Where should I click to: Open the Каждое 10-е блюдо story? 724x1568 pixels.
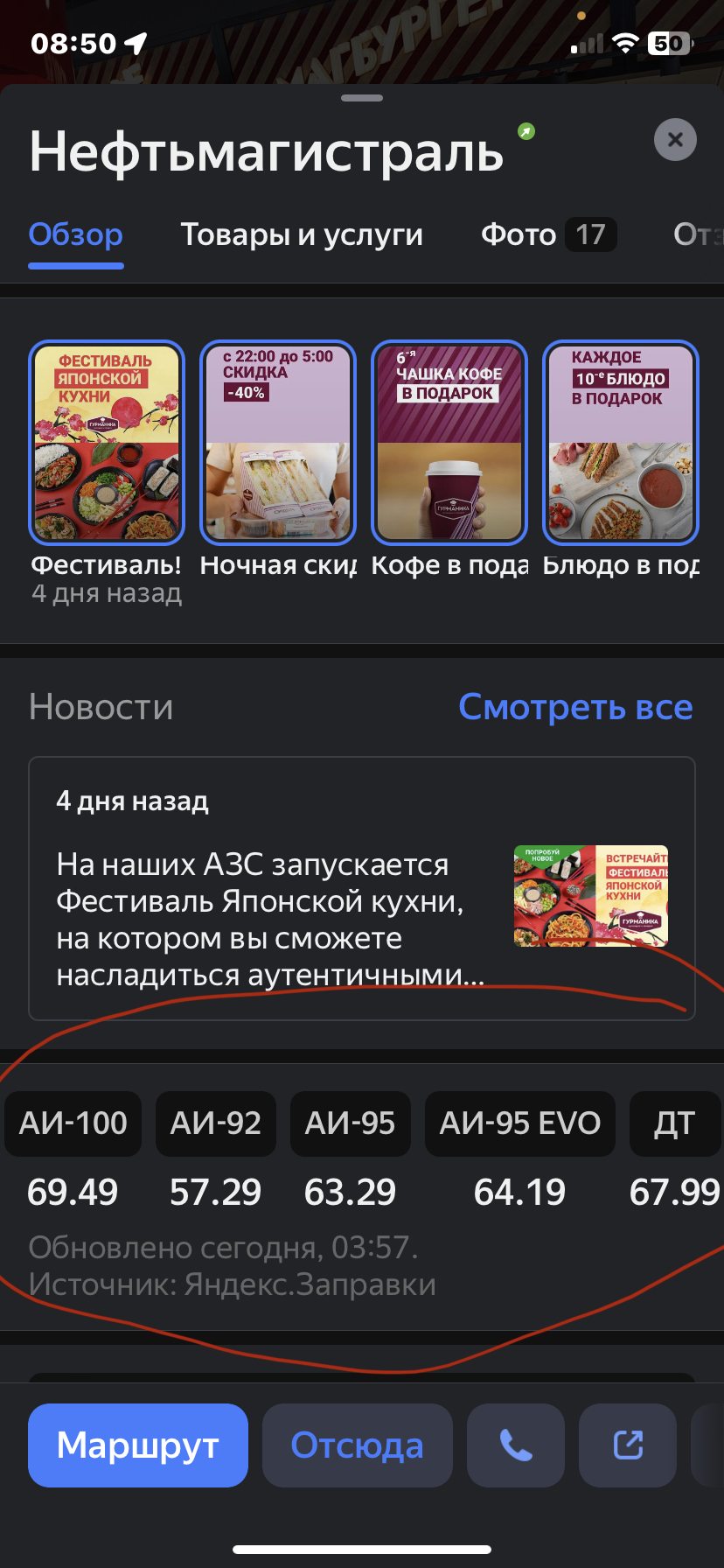click(621, 442)
